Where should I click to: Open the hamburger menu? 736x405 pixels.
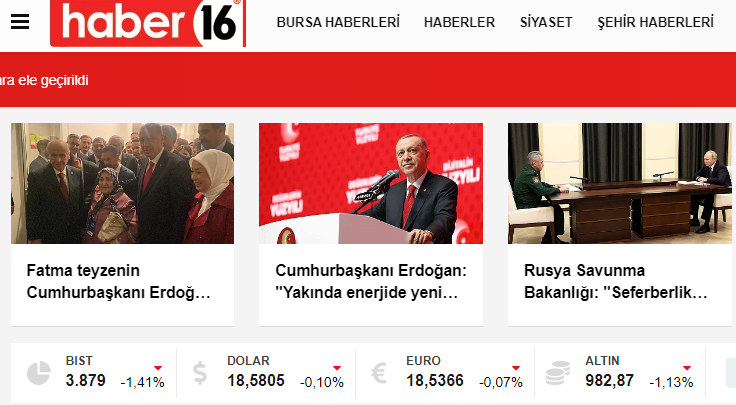[20, 22]
